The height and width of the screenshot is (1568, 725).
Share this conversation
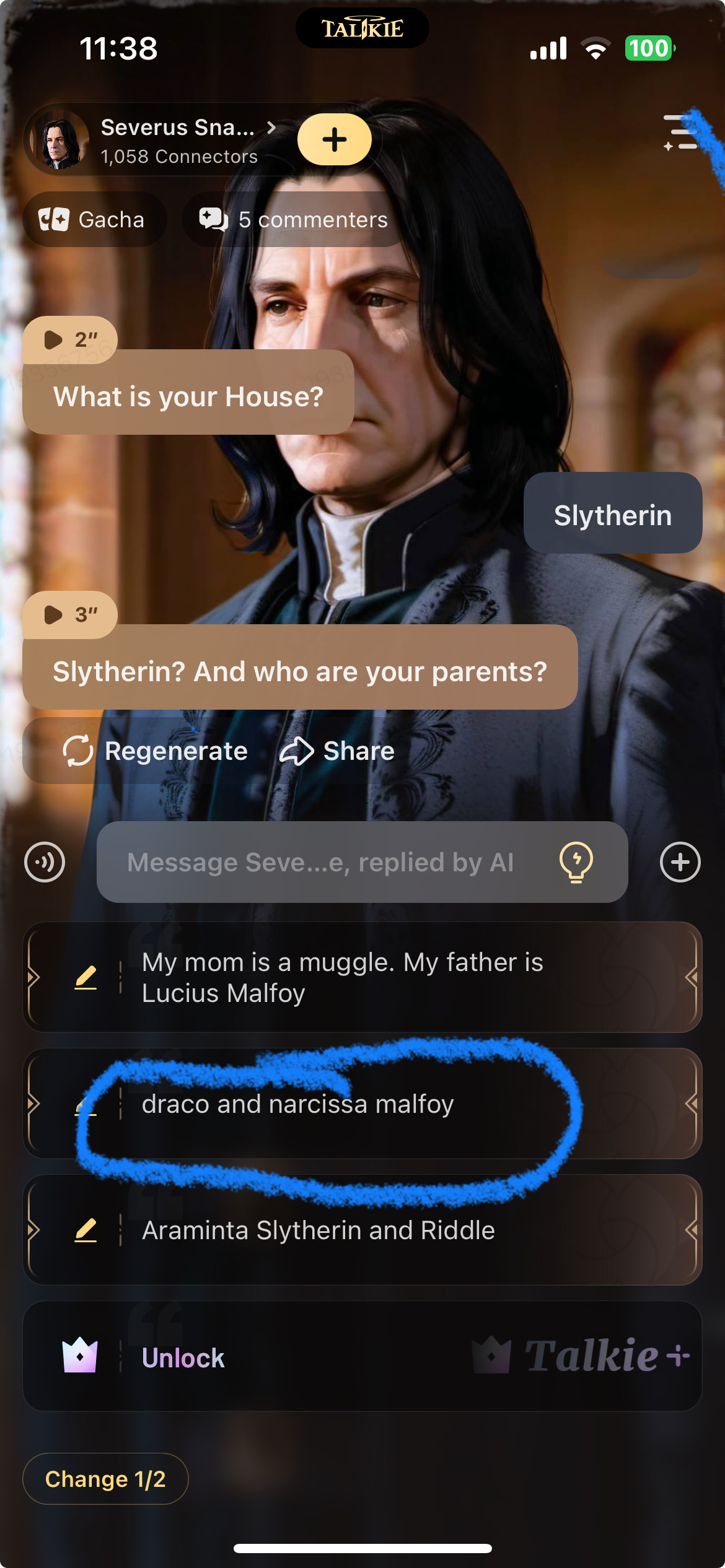[x=338, y=751]
